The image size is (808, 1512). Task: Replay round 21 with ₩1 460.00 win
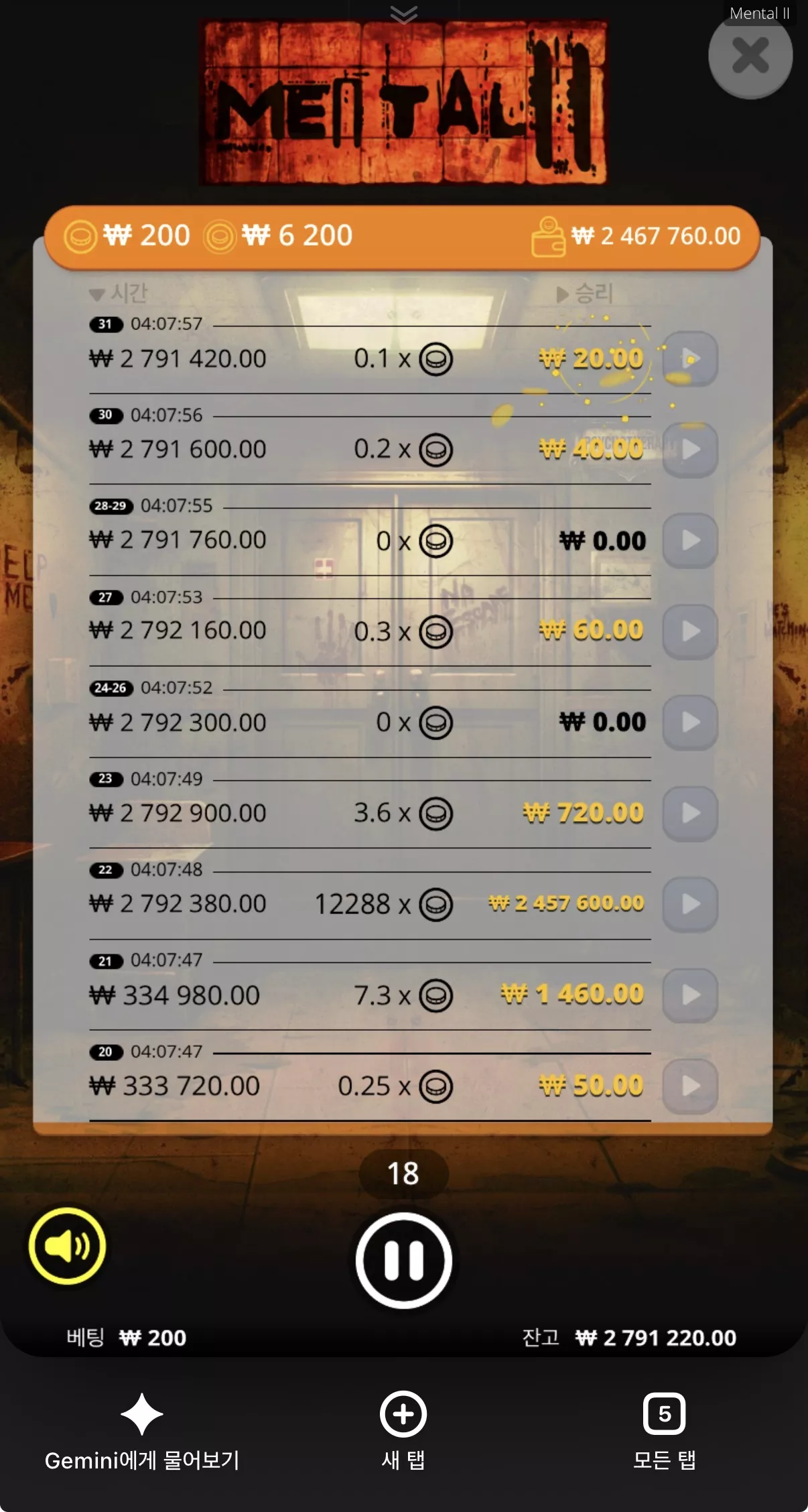click(x=690, y=995)
